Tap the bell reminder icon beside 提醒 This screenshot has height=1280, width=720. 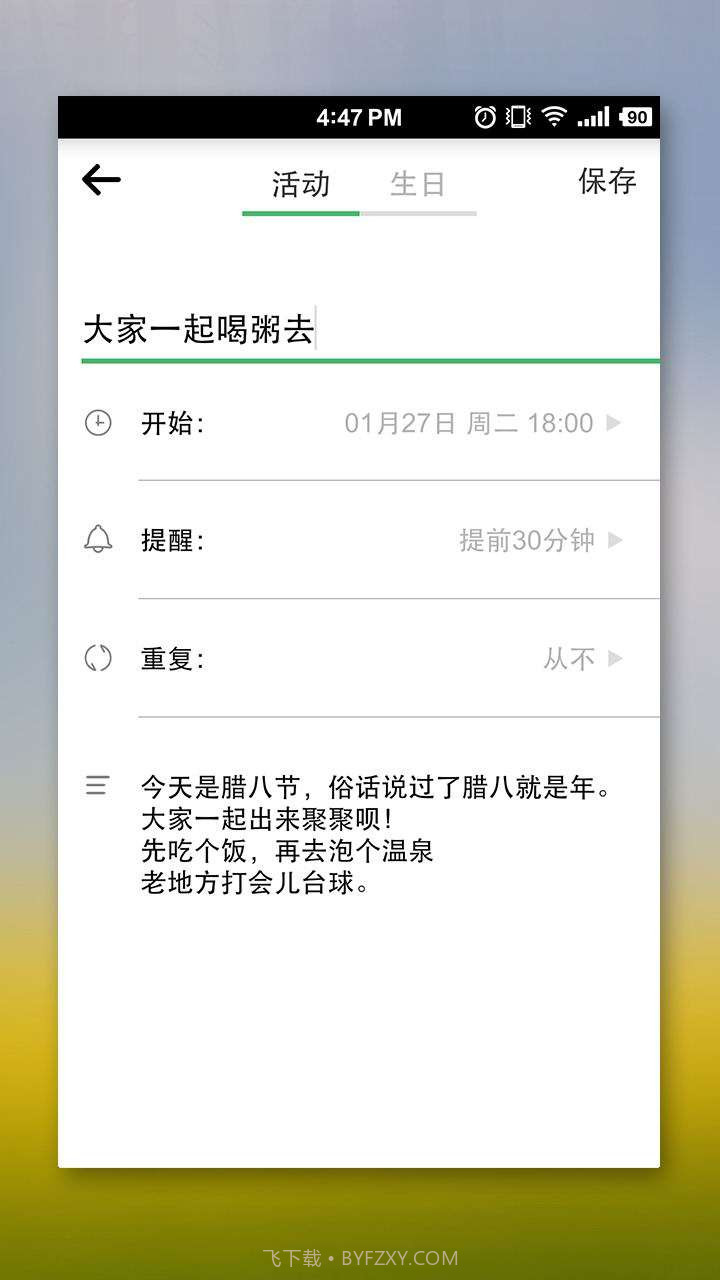[97, 540]
